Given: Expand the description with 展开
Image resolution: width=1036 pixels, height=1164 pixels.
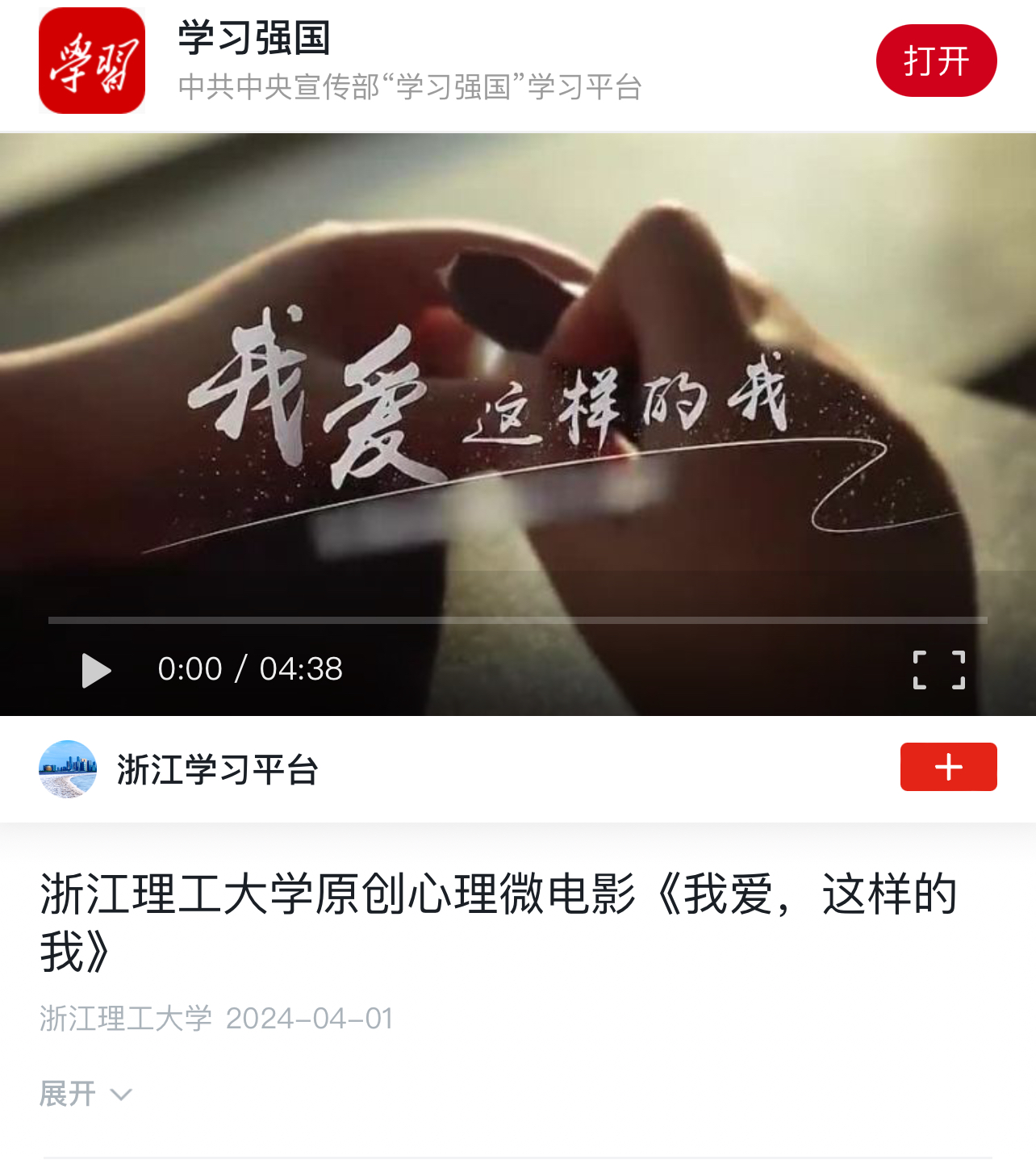Looking at the screenshot, I should coord(85,1094).
